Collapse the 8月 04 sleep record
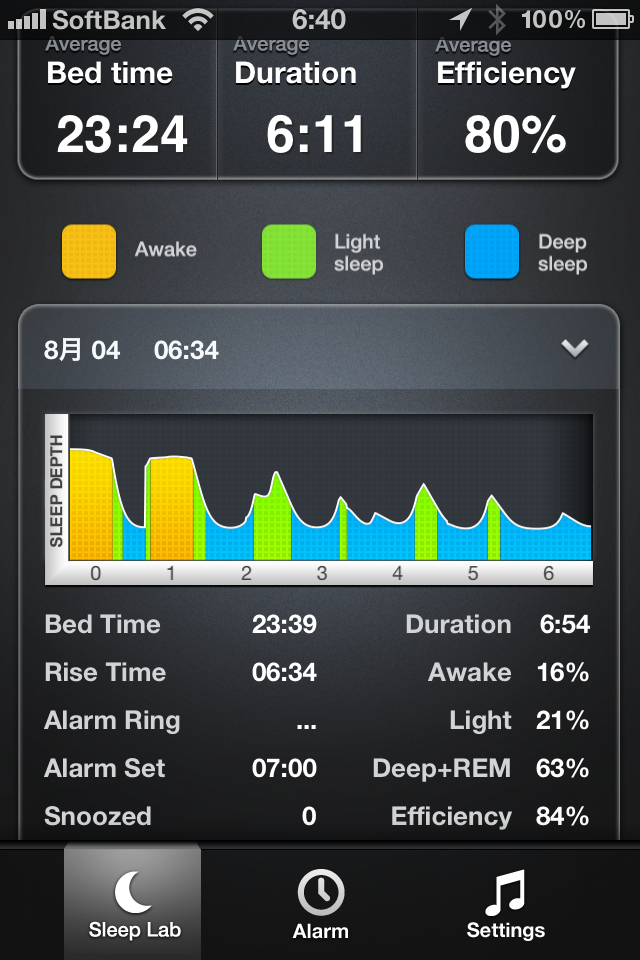 [x=574, y=349]
